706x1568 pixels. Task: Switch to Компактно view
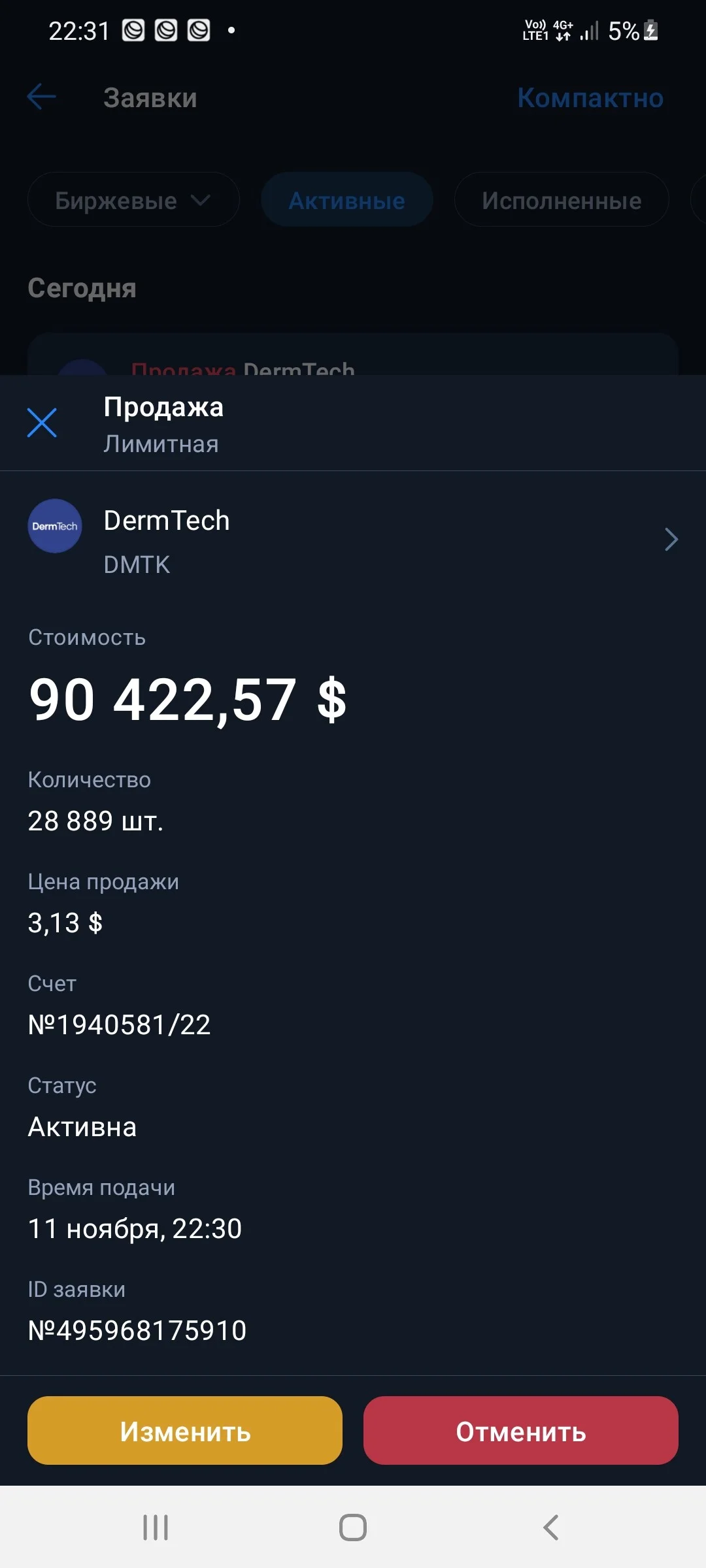pyautogui.click(x=590, y=98)
